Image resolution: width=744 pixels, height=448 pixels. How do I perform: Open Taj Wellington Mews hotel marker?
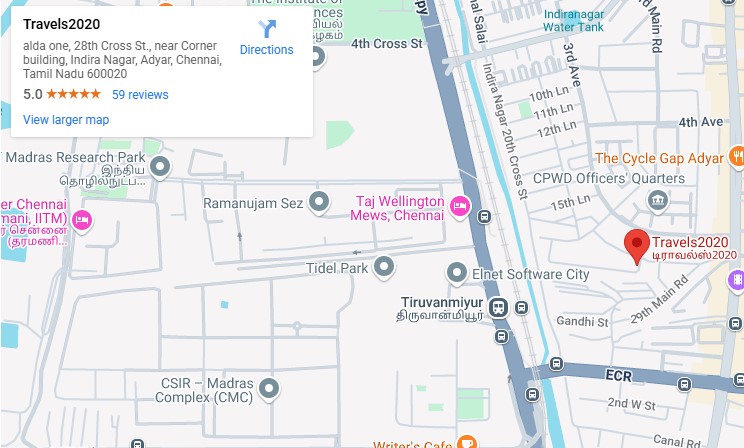[x=460, y=207]
